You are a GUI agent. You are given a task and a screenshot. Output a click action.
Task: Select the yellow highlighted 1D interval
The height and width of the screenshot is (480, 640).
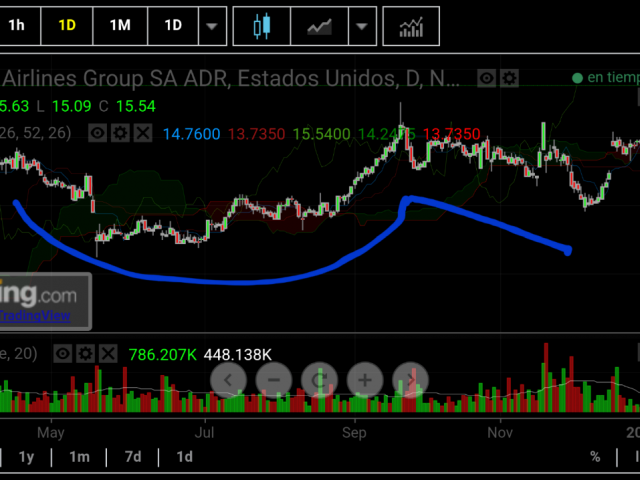pyautogui.click(x=68, y=25)
